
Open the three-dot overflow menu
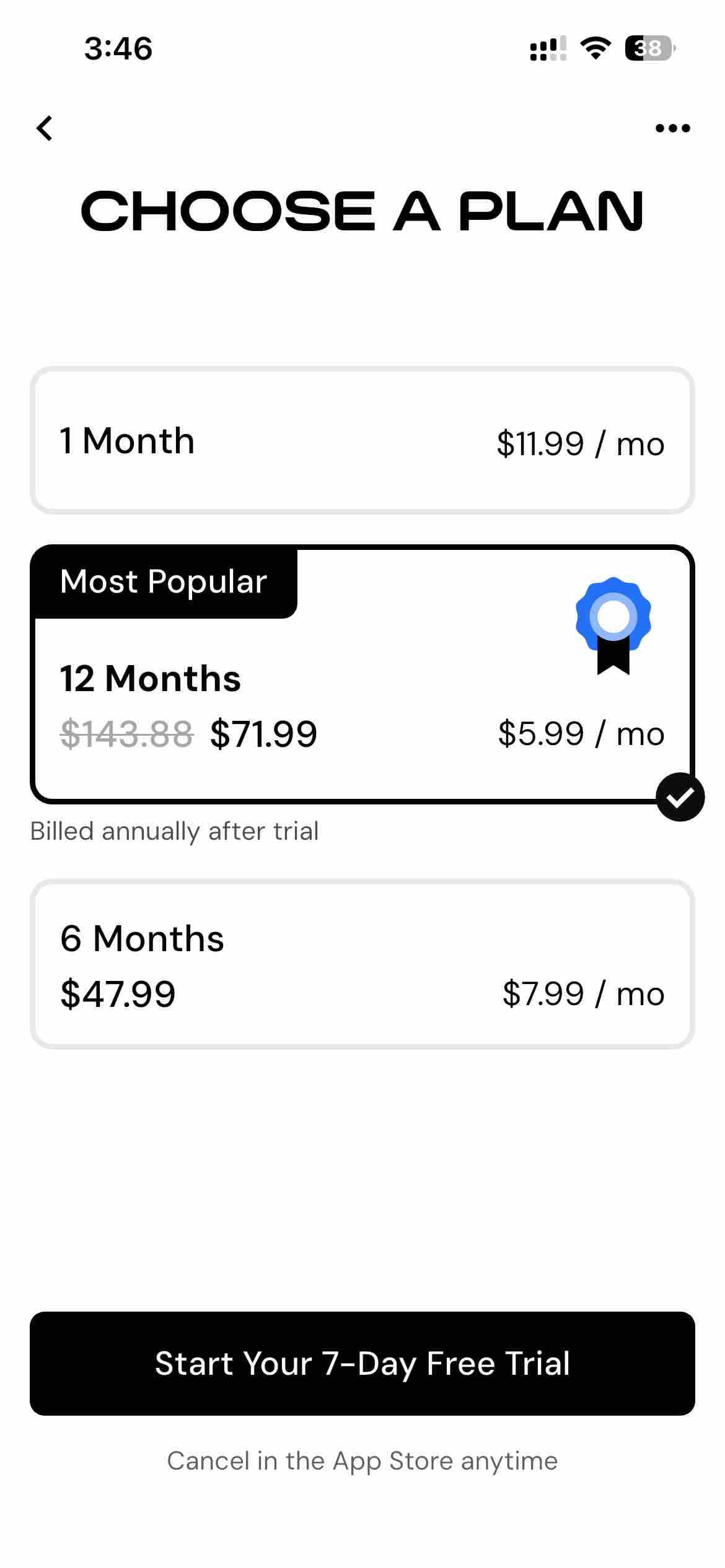(x=672, y=128)
